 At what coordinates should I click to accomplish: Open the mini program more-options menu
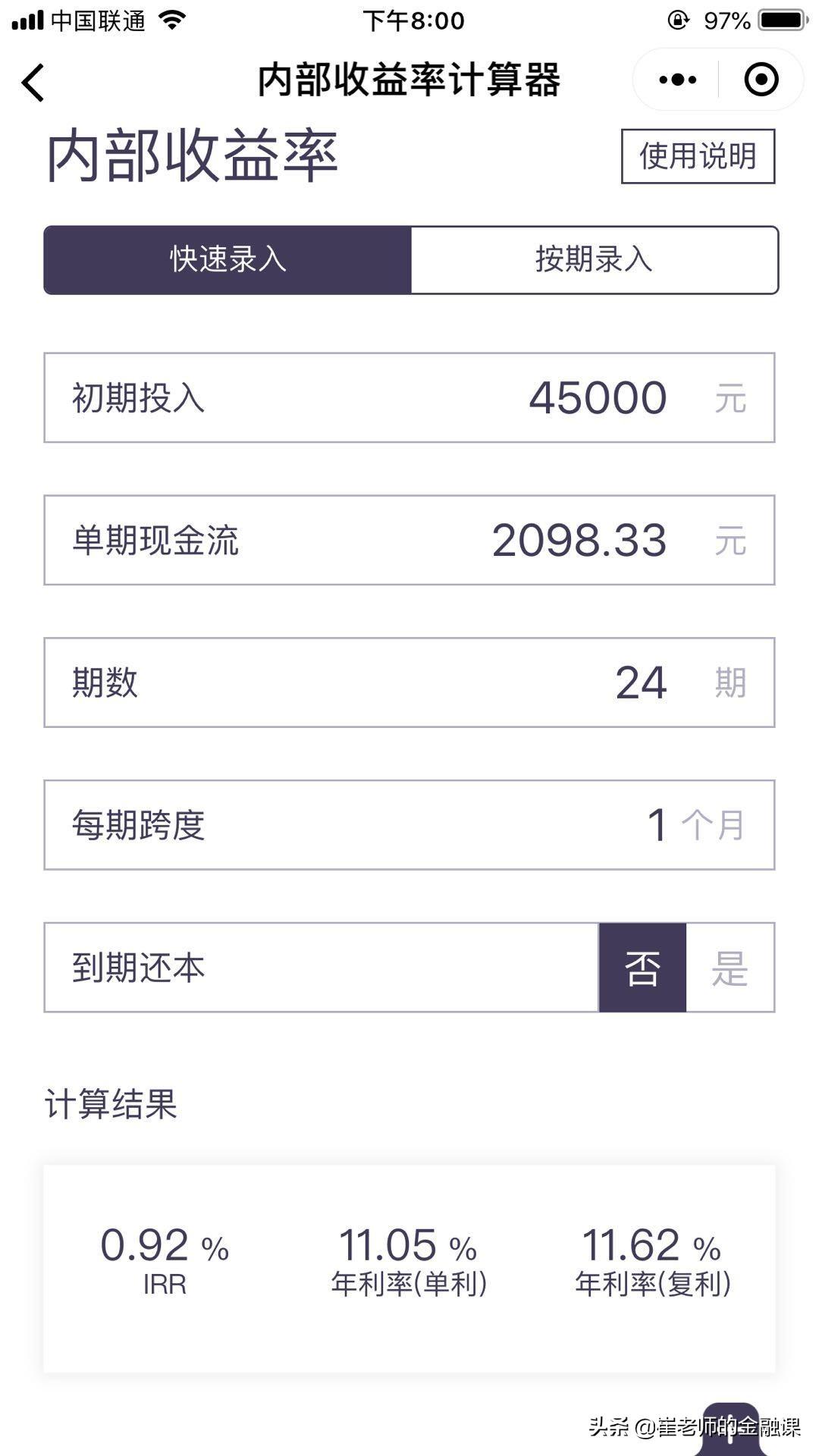677,80
